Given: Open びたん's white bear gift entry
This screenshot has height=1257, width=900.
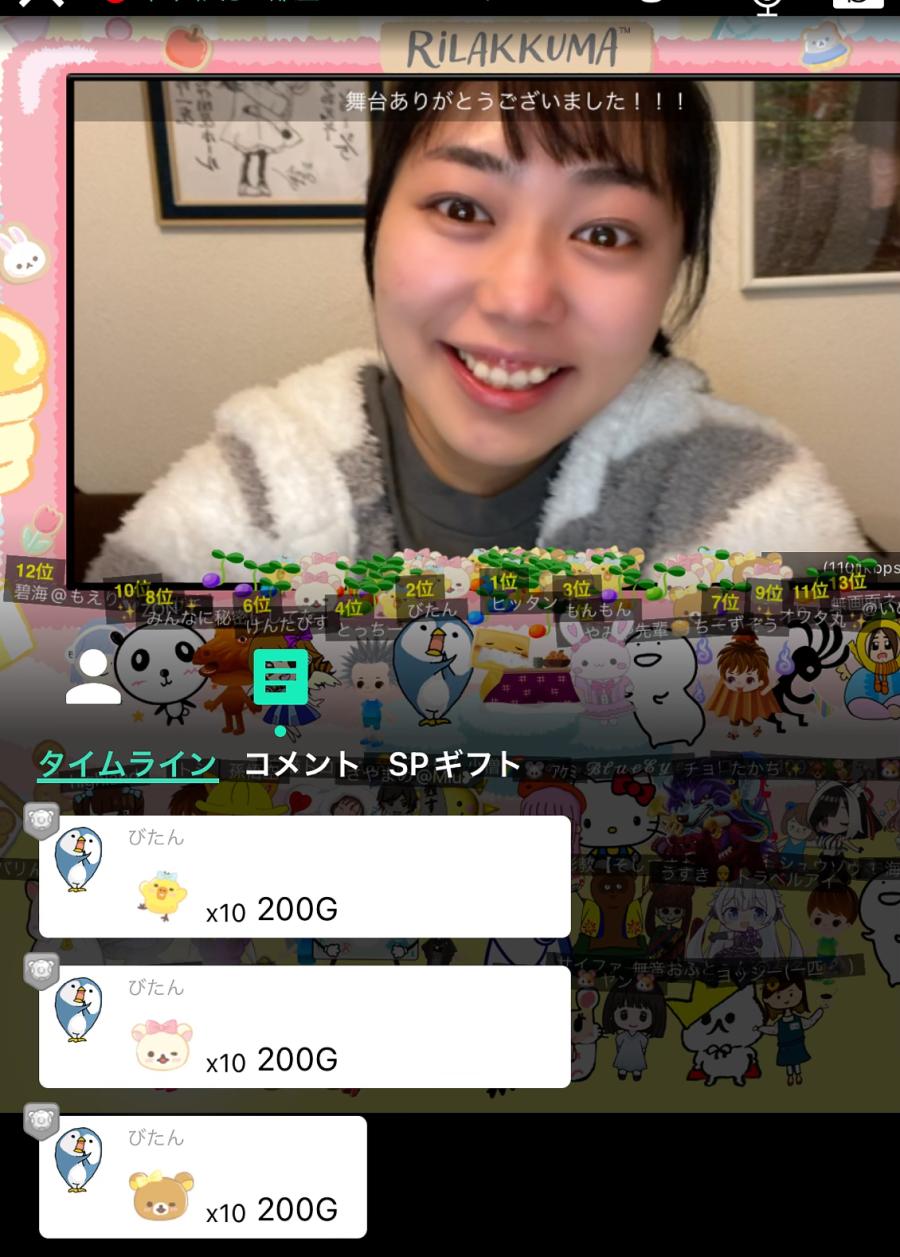Looking at the screenshot, I should click(x=304, y=1026).
